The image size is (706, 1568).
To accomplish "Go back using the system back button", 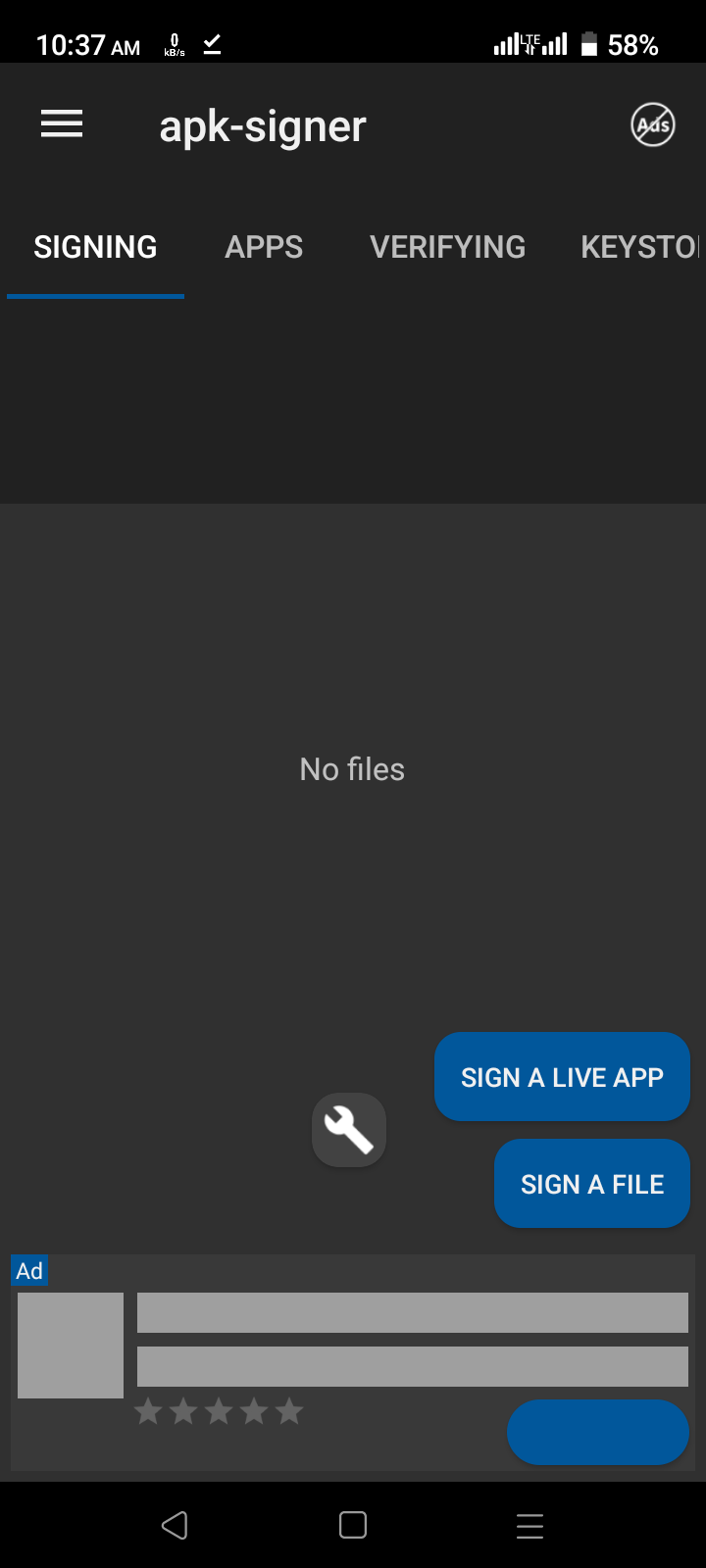I will [175, 1525].
